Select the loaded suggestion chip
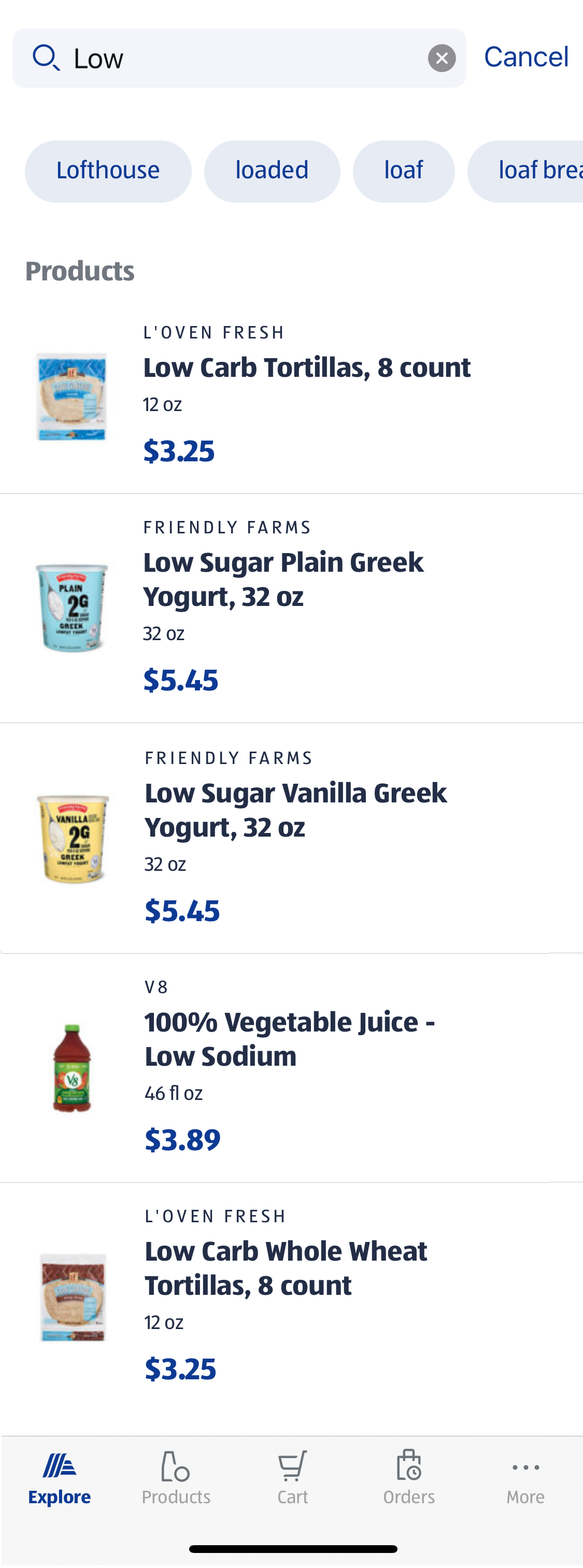583x1568 pixels. [x=272, y=171]
